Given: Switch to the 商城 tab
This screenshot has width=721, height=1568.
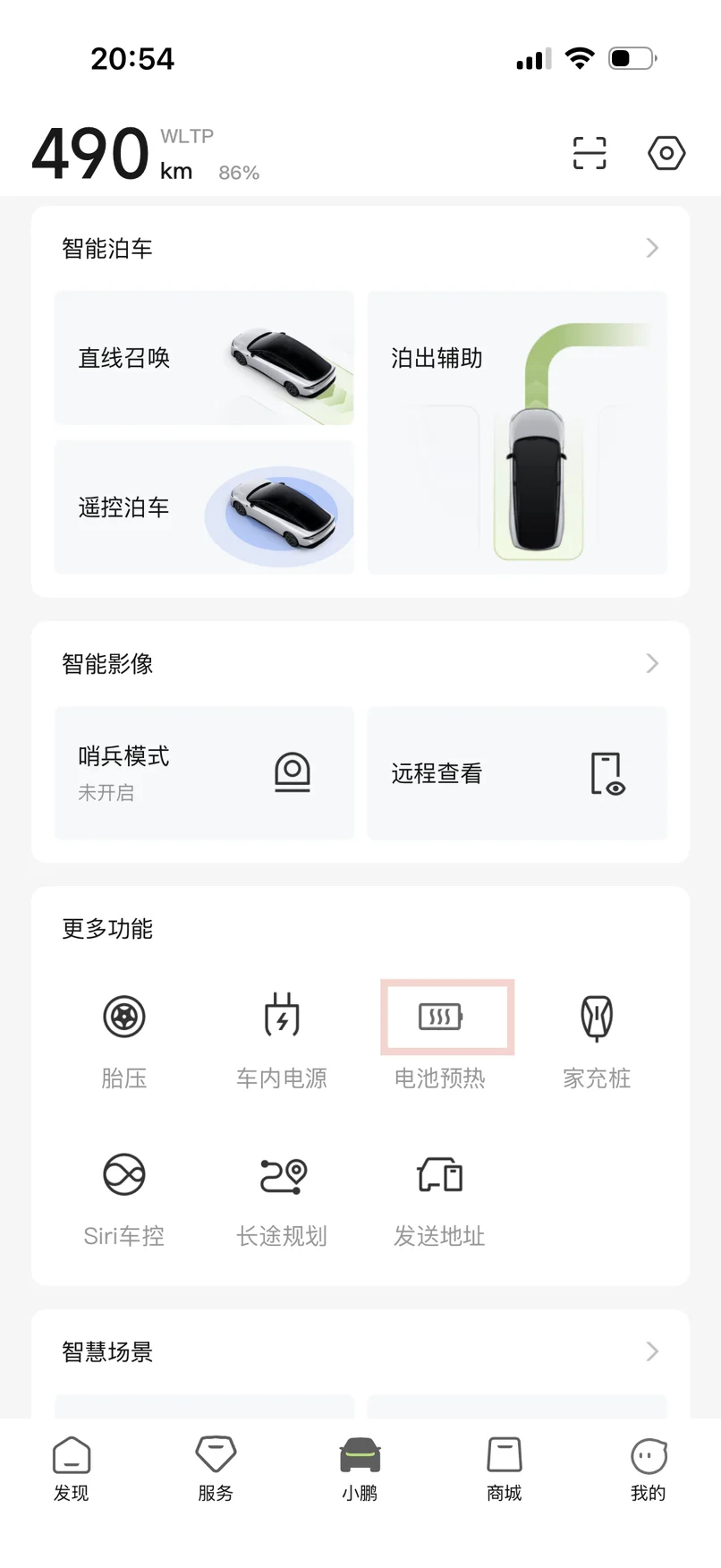Looking at the screenshot, I should [x=505, y=1468].
